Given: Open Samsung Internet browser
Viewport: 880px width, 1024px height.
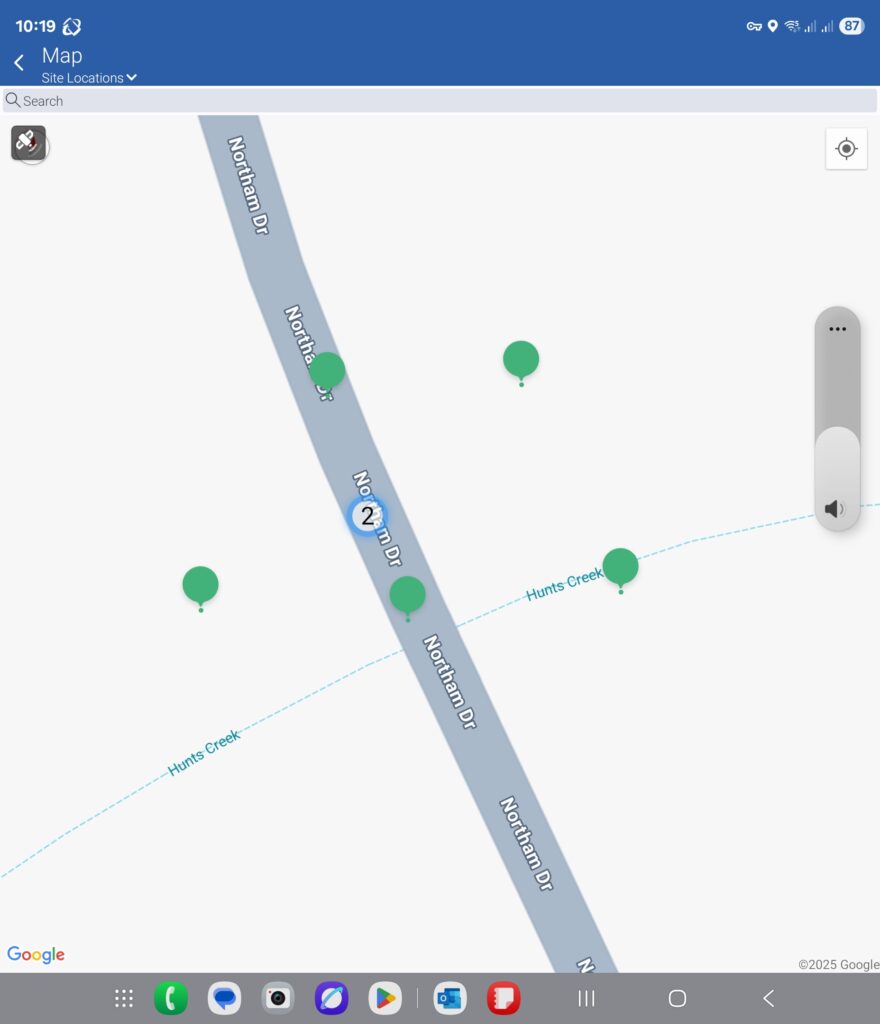Looking at the screenshot, I should [331, 997].
